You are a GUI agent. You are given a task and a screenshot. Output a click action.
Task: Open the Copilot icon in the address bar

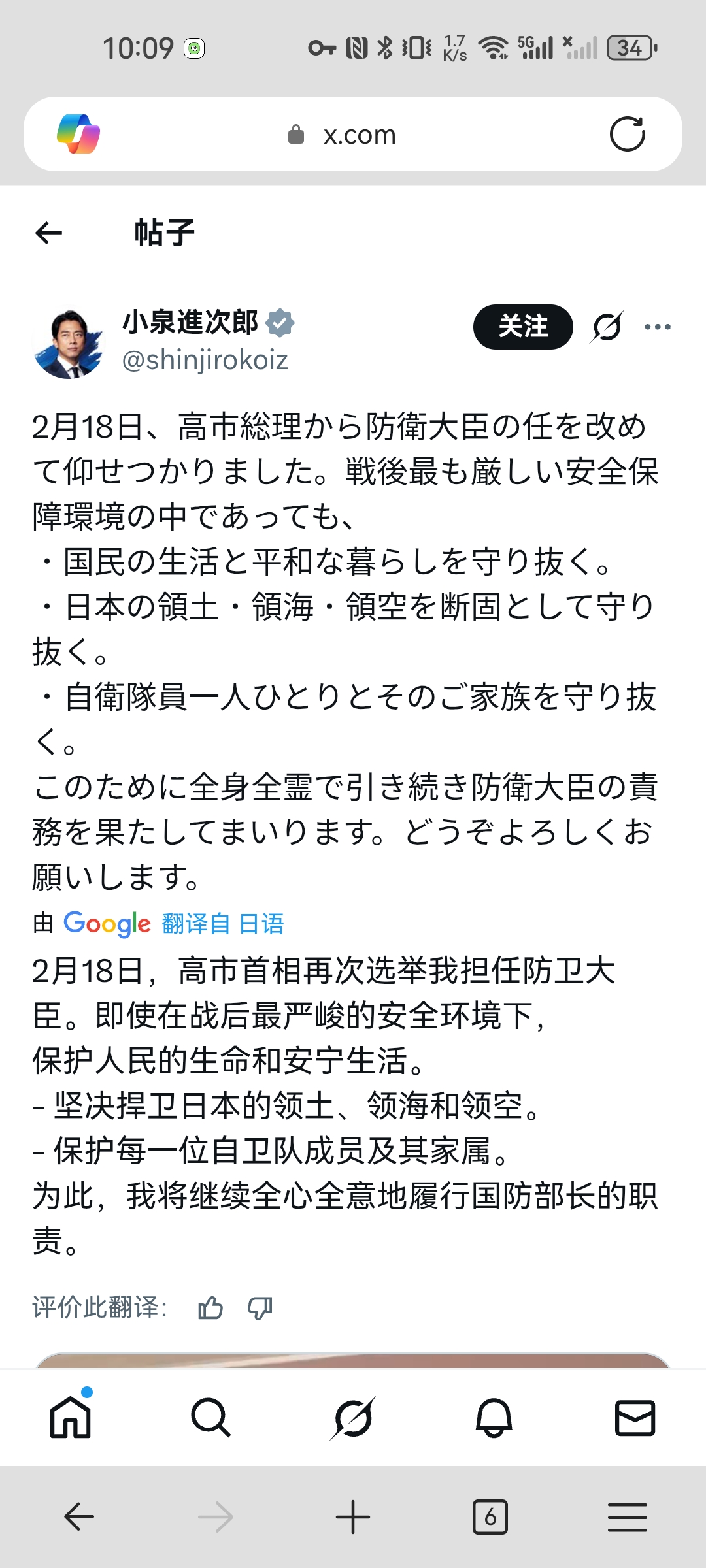(78, 135)
